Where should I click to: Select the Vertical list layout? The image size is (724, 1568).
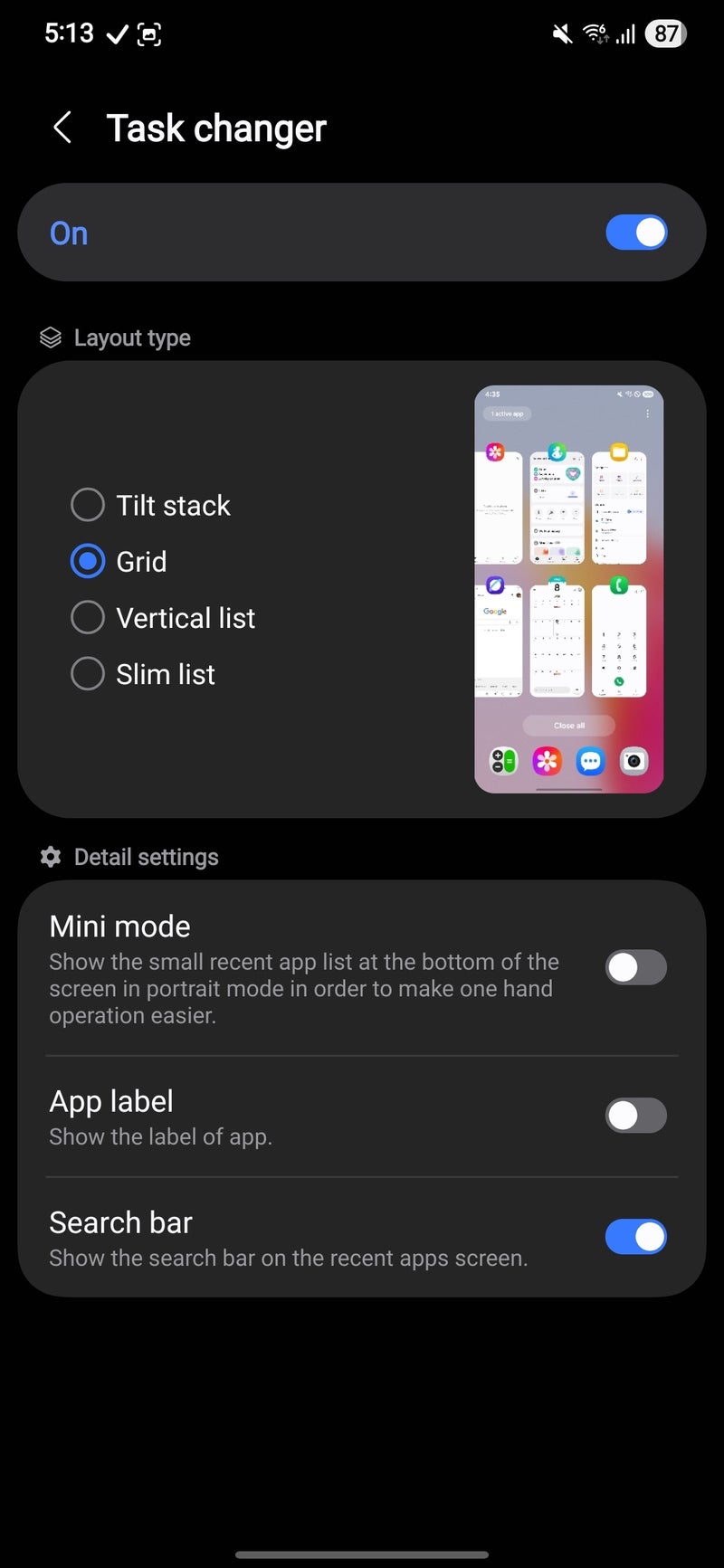pyautogui.click(x=88, y=617)
